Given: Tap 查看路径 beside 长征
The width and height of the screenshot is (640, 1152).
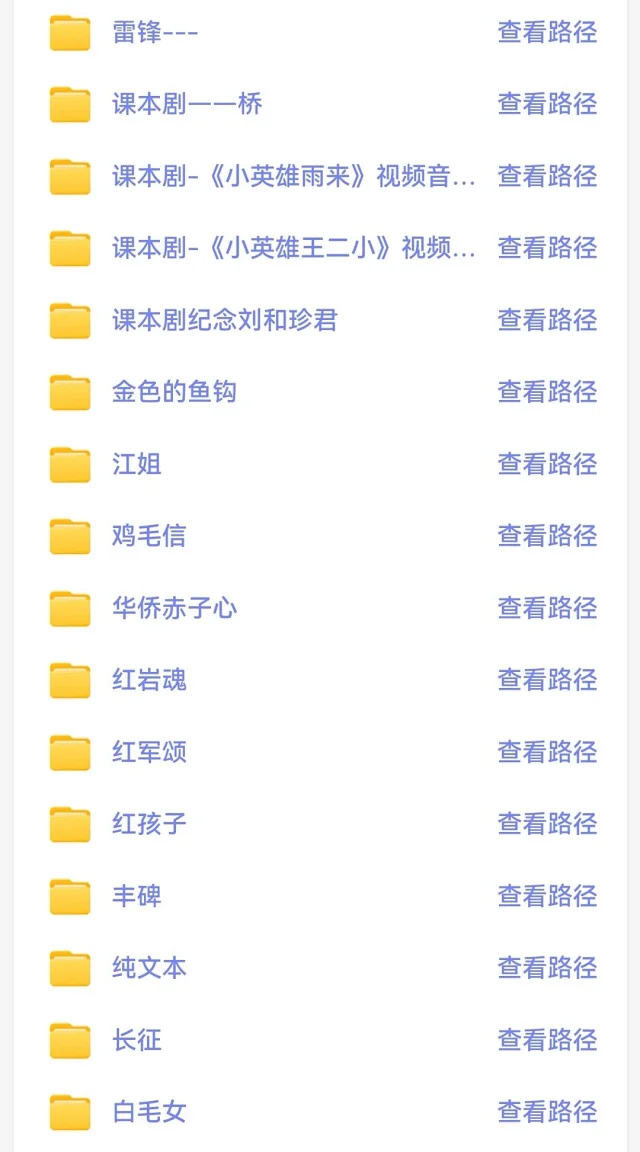Looking at the screenshot, I should (547, 1040).
